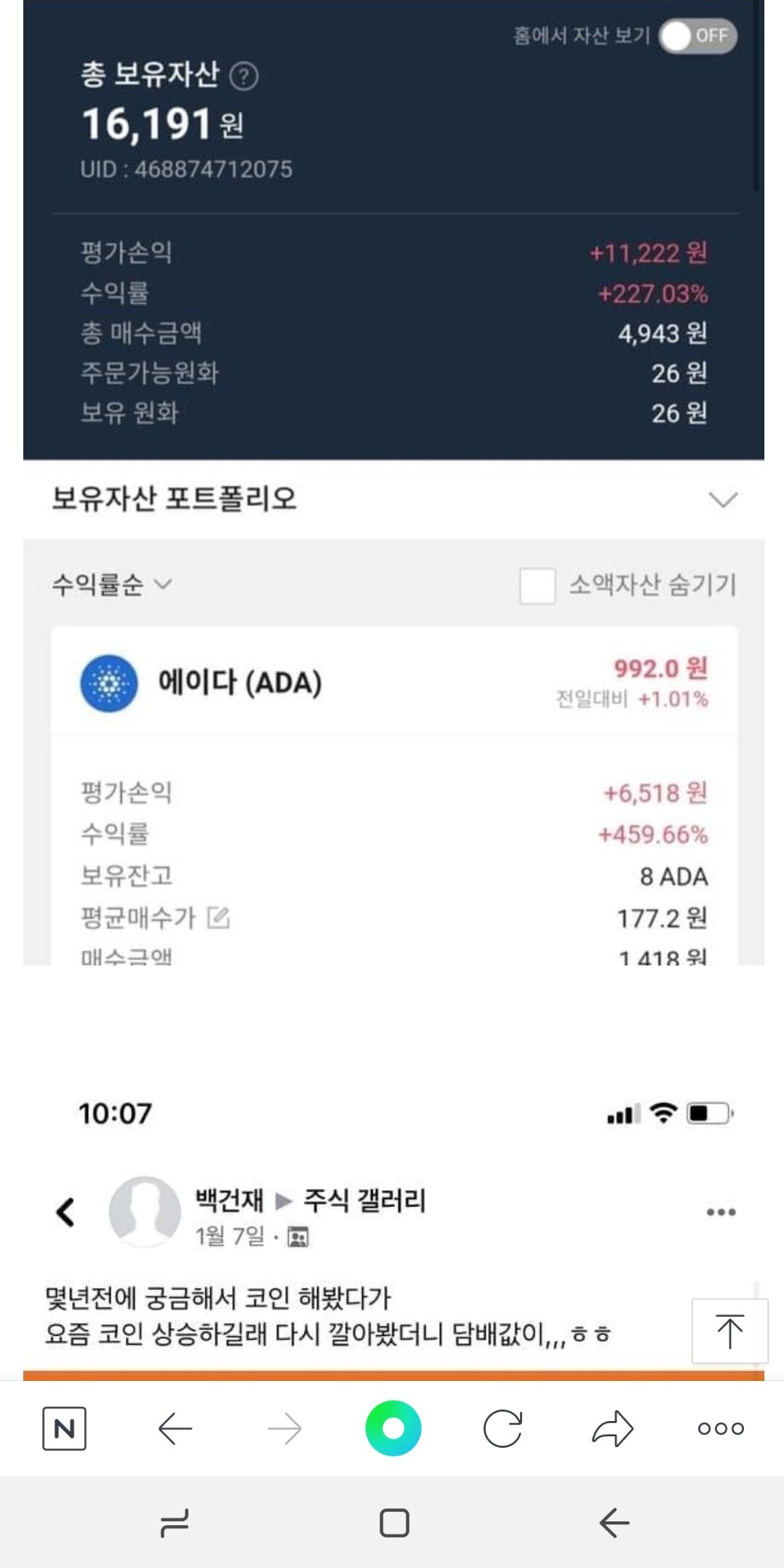Share the page using the share icon
This screenshot has width=784, height=1568.
pyautogui.click(x=612, y=1428)
